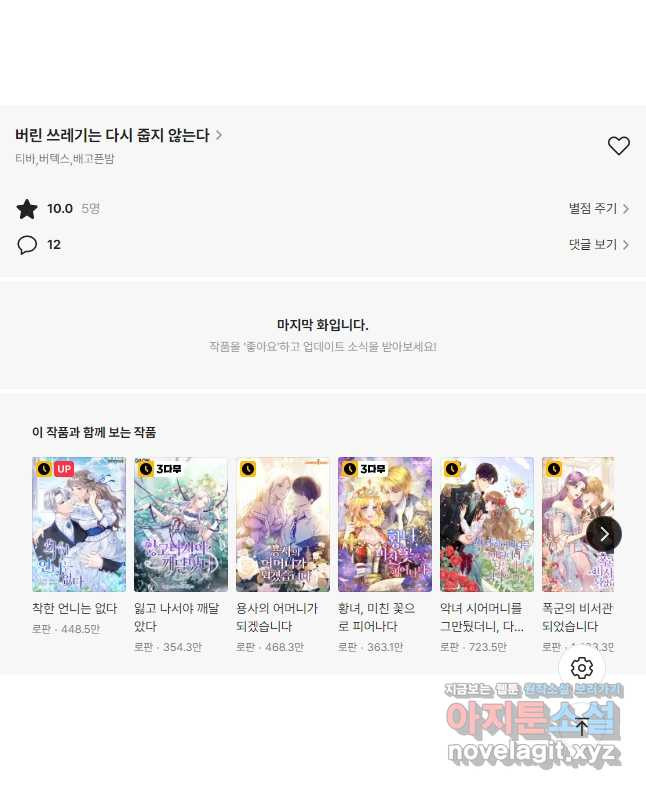Open 댓글 보기 to view comments
Image resolution: width=646 pixels, height=790 pixels.
tap(598, 244)
